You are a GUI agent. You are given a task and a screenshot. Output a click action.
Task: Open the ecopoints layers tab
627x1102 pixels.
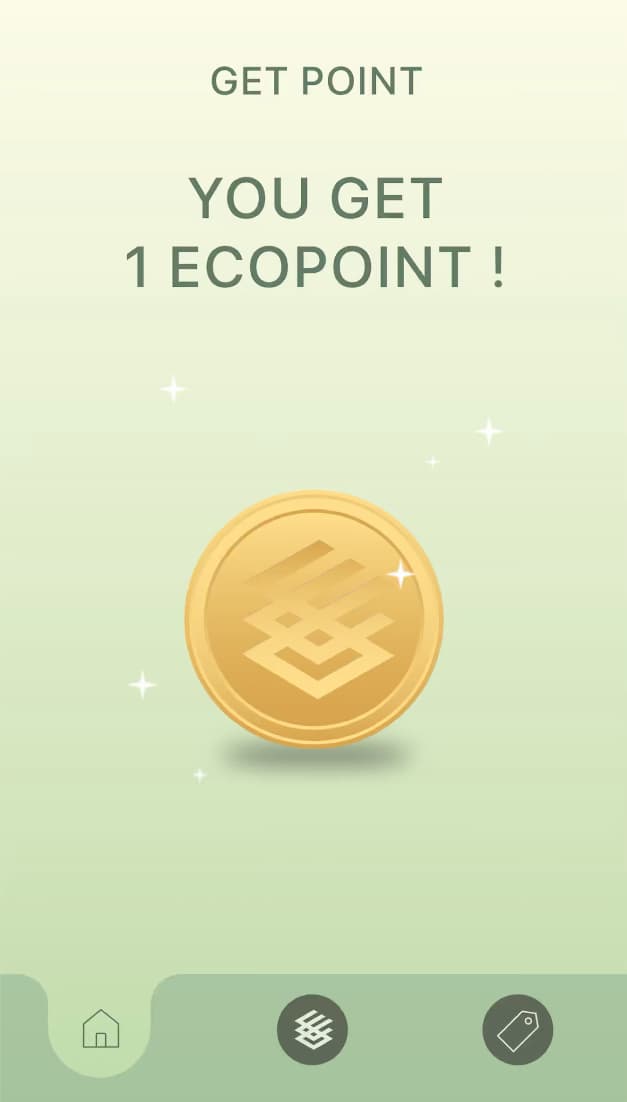[x=312, y=1029]
